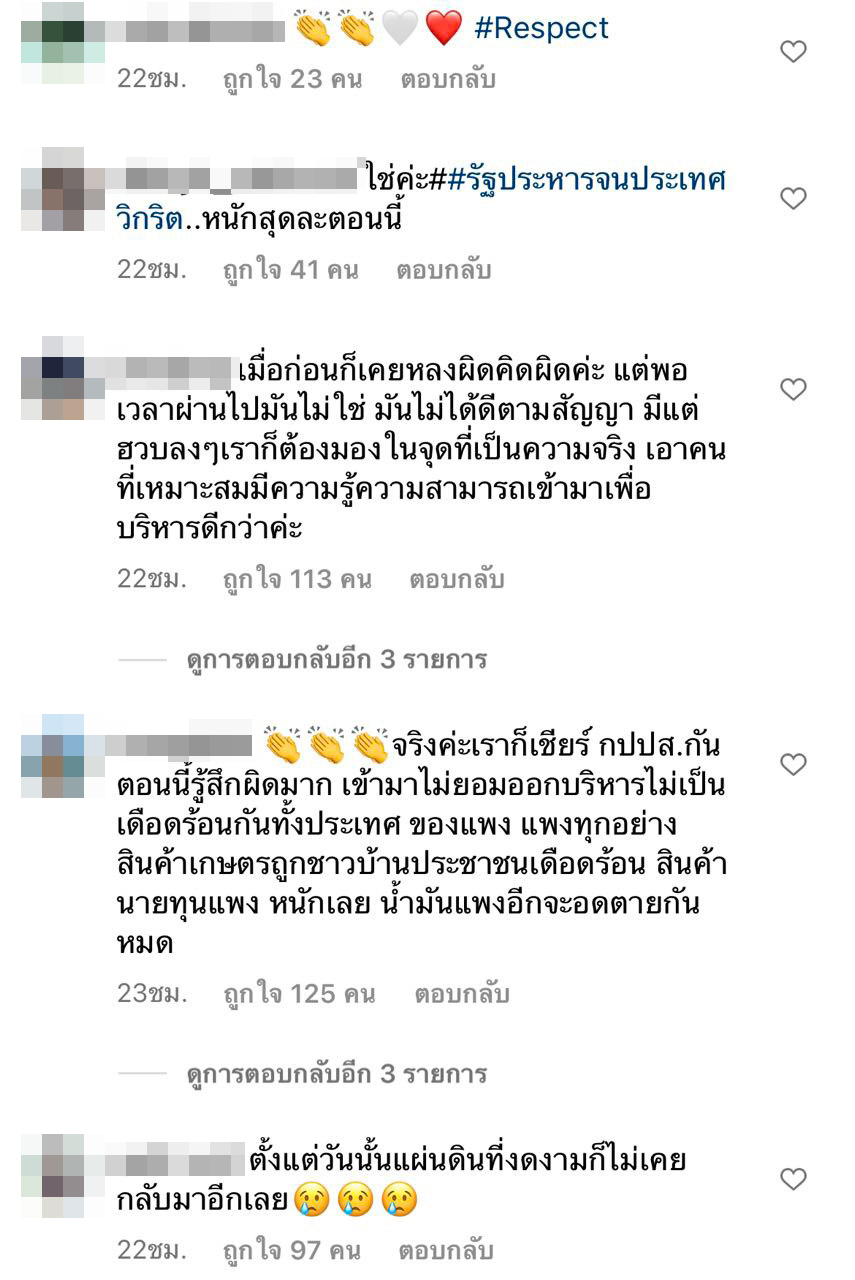This screenshot has height=1280, width=855.
Task: Reply to the comment with 41 likes
Action: 443,270
